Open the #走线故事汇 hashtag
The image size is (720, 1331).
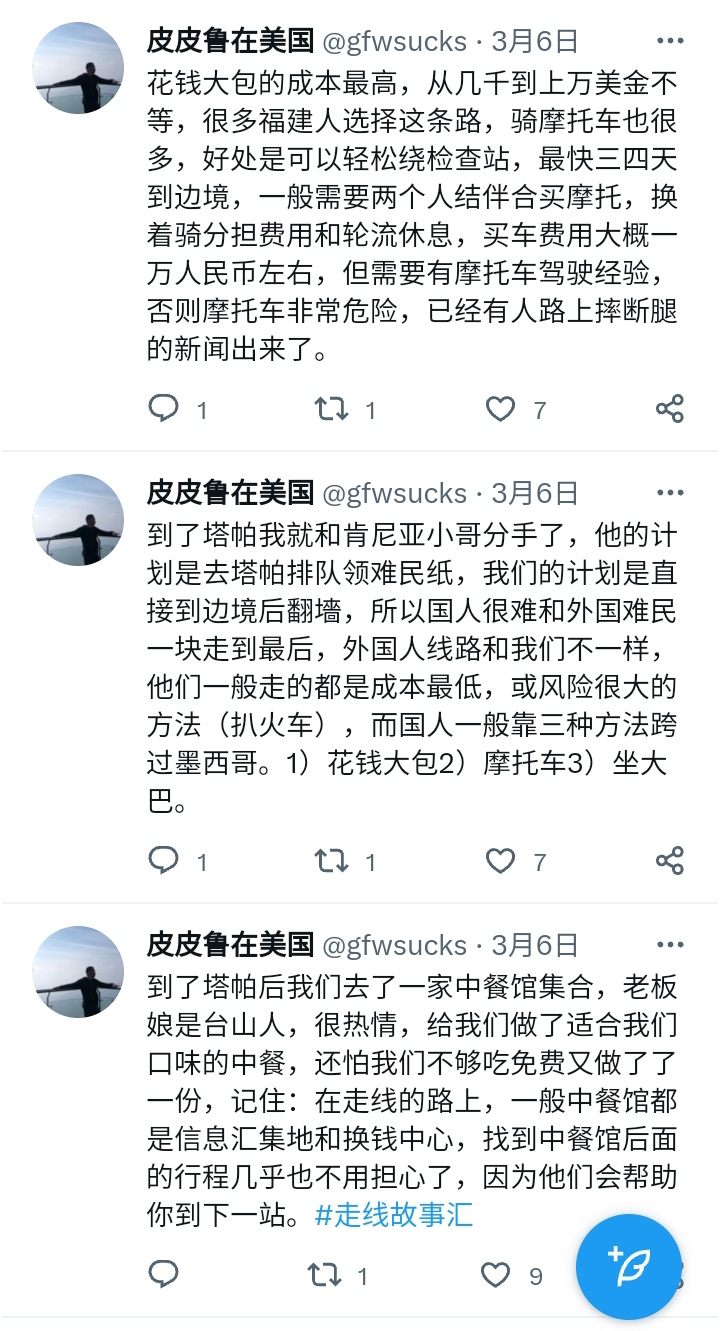pyautogui.click(x=394, y=1215)
